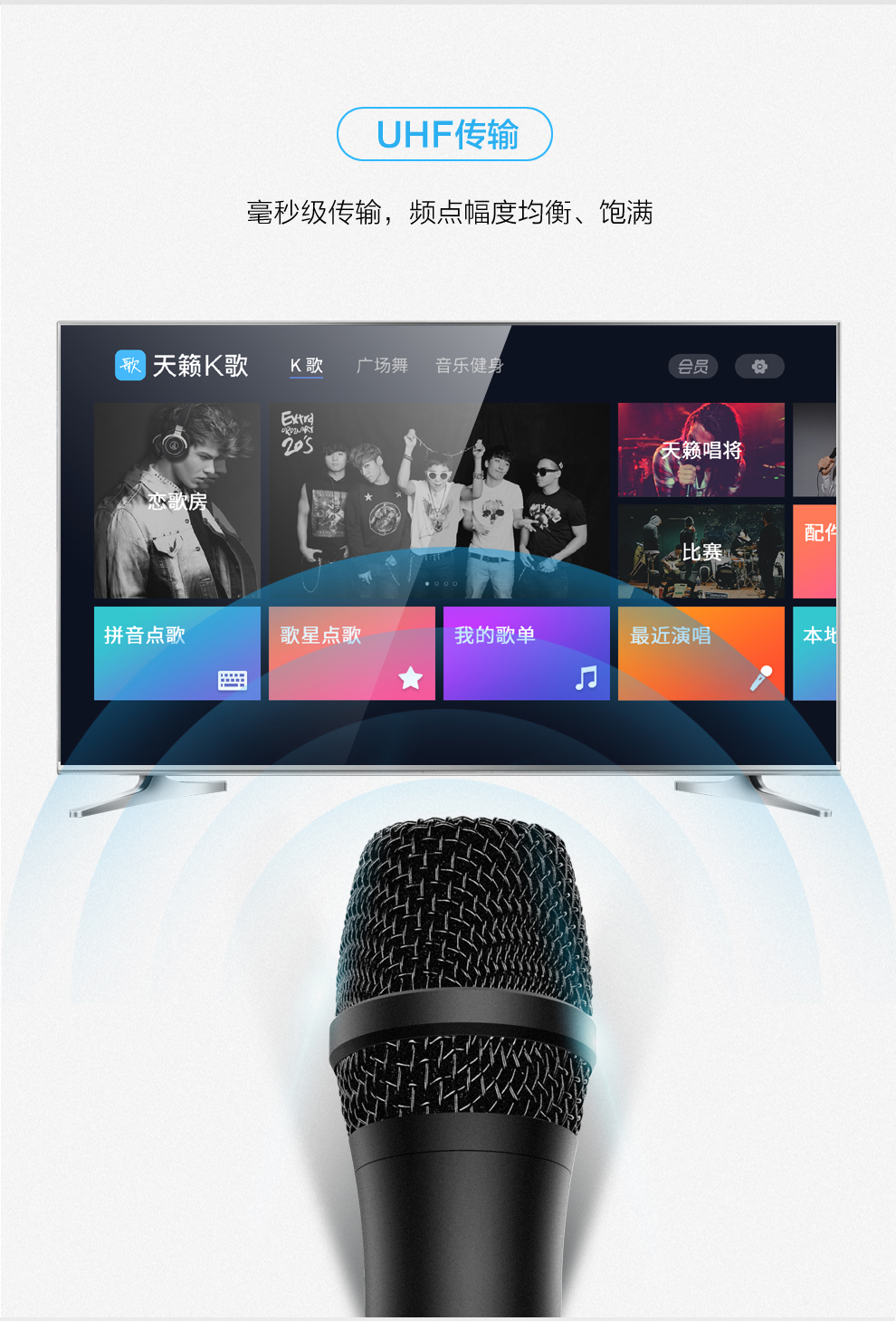Click the blue 歌 app logo icon
This screenshot has width=896, height=1321.
128,366
